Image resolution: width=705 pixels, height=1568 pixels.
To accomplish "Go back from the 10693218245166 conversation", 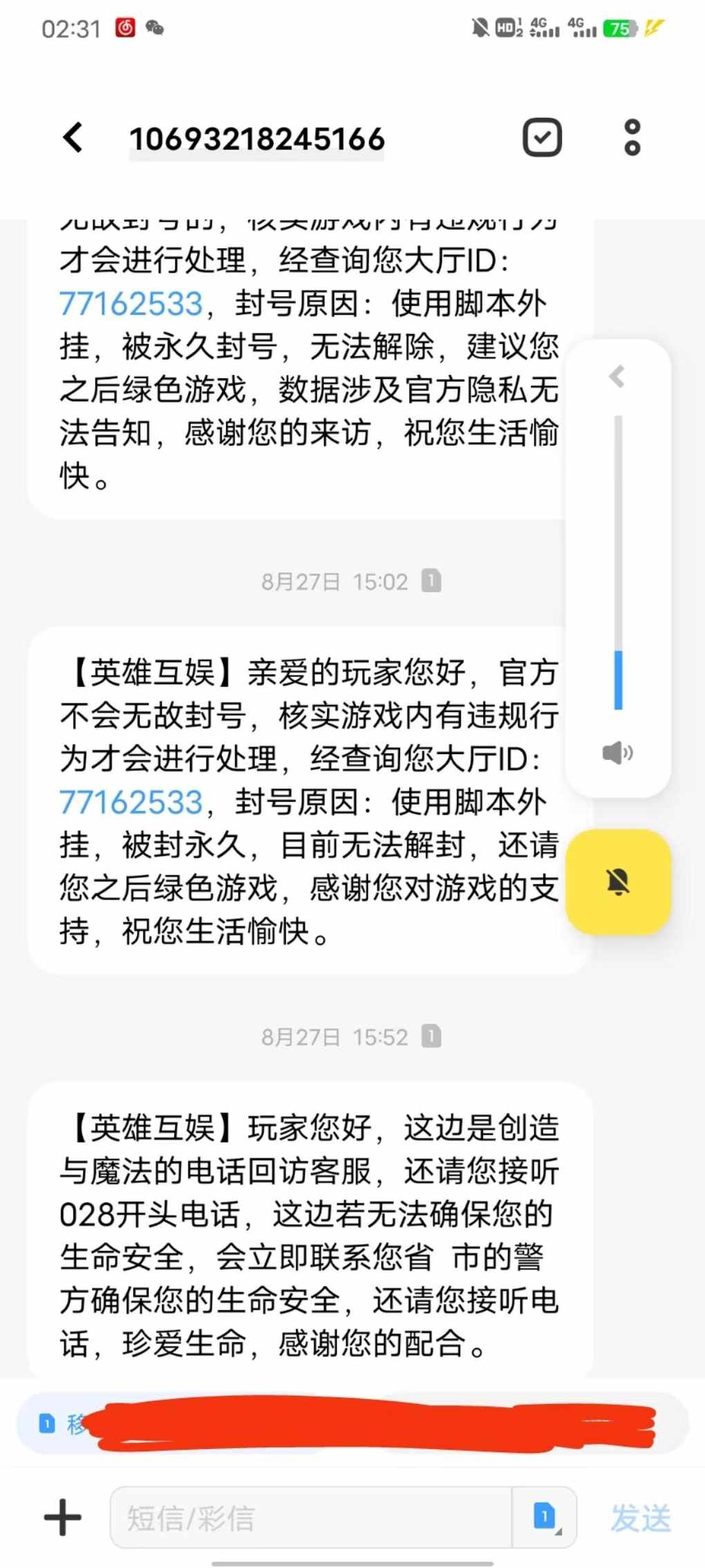I will (x=73, y=138).
